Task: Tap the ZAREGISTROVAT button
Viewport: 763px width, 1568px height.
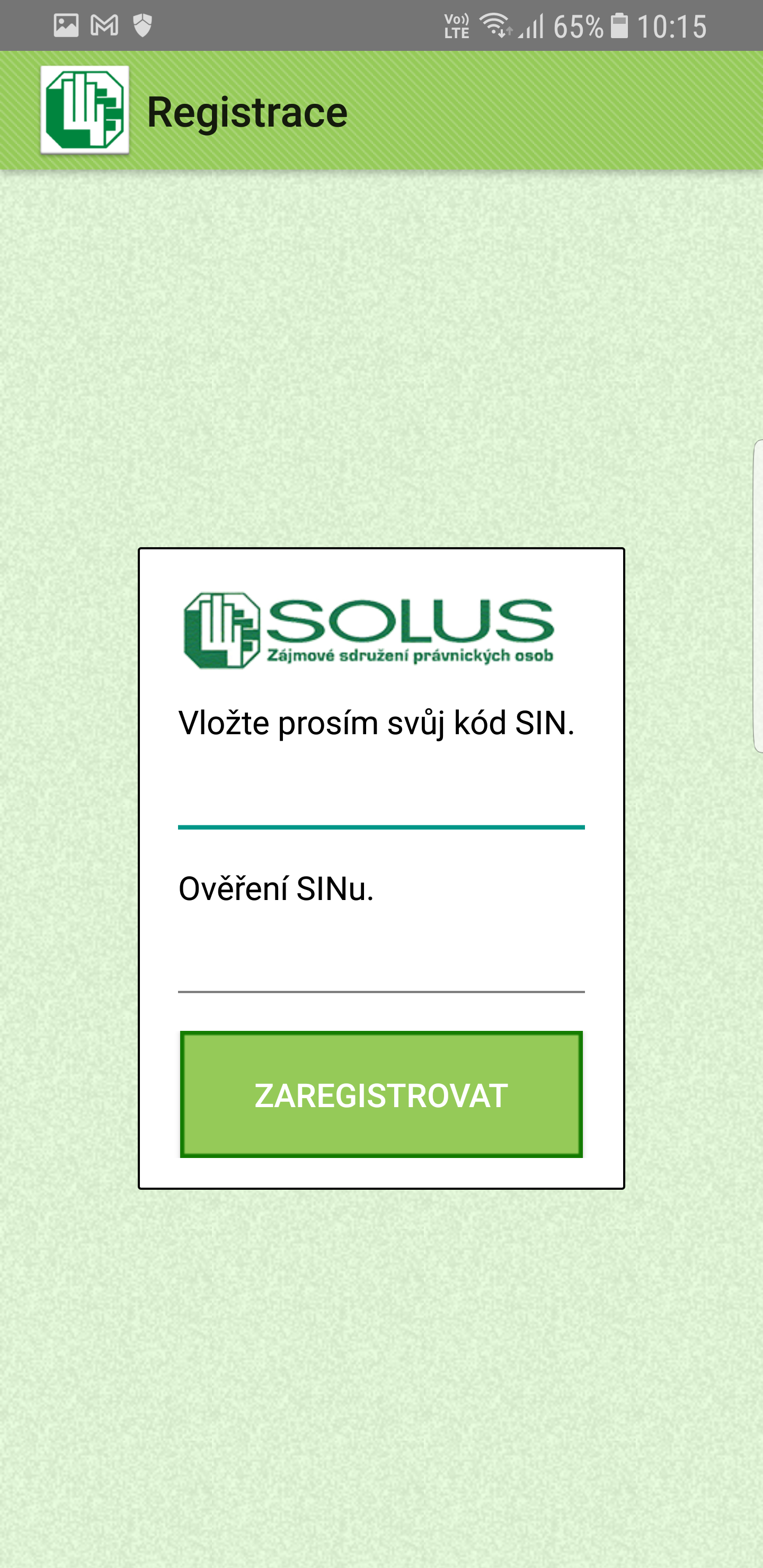Action: (381, 1094)
